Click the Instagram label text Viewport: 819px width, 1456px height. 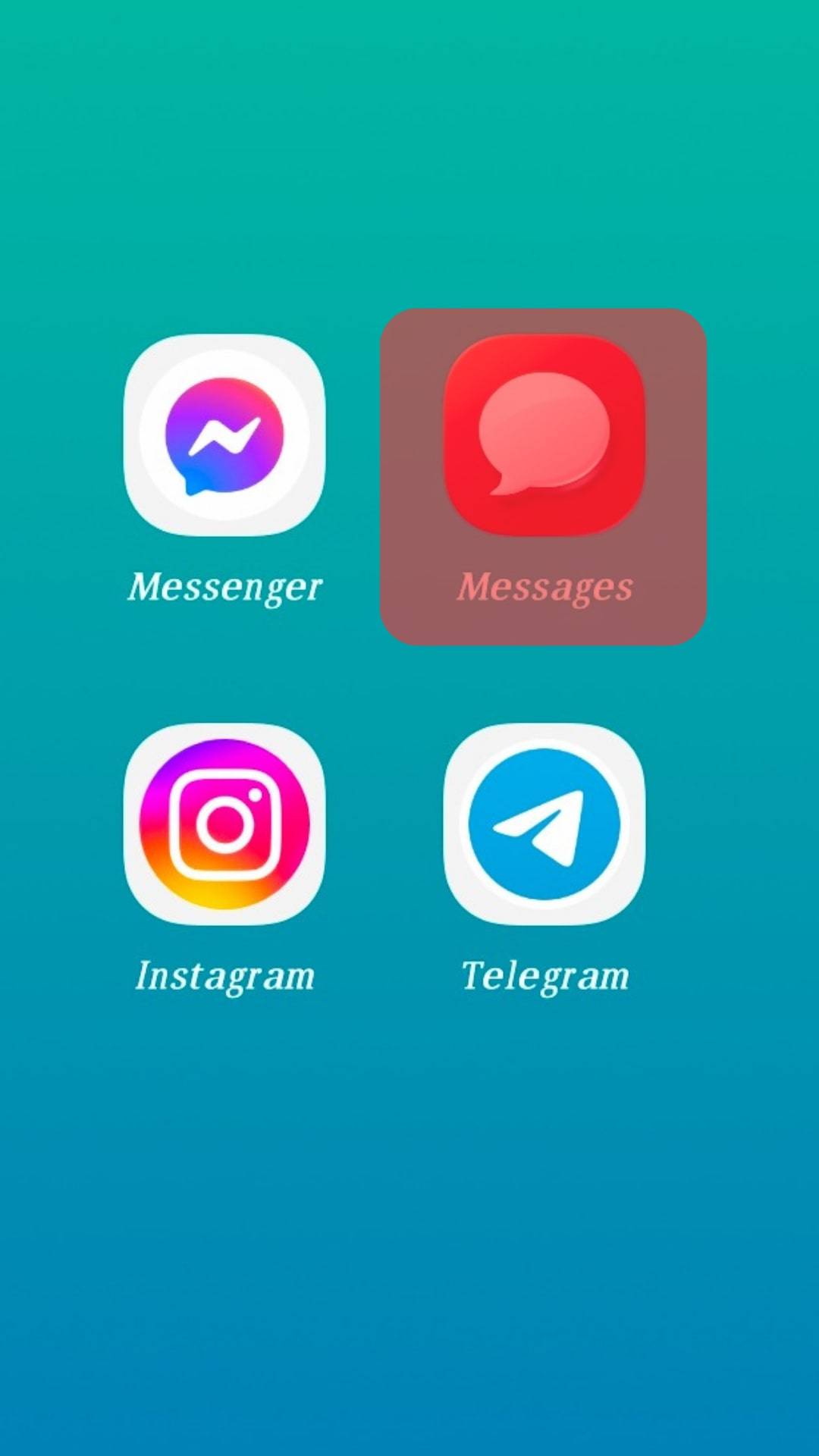(x=224, y=977)
